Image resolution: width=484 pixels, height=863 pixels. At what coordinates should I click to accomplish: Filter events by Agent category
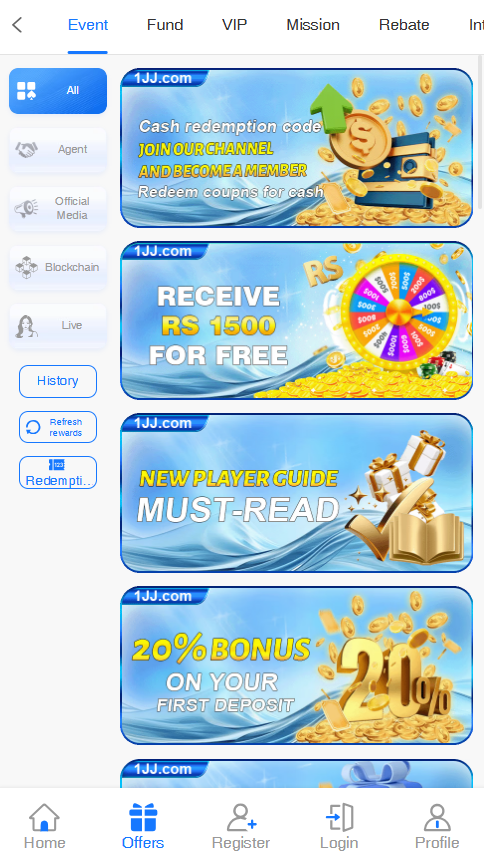[58, 150]
